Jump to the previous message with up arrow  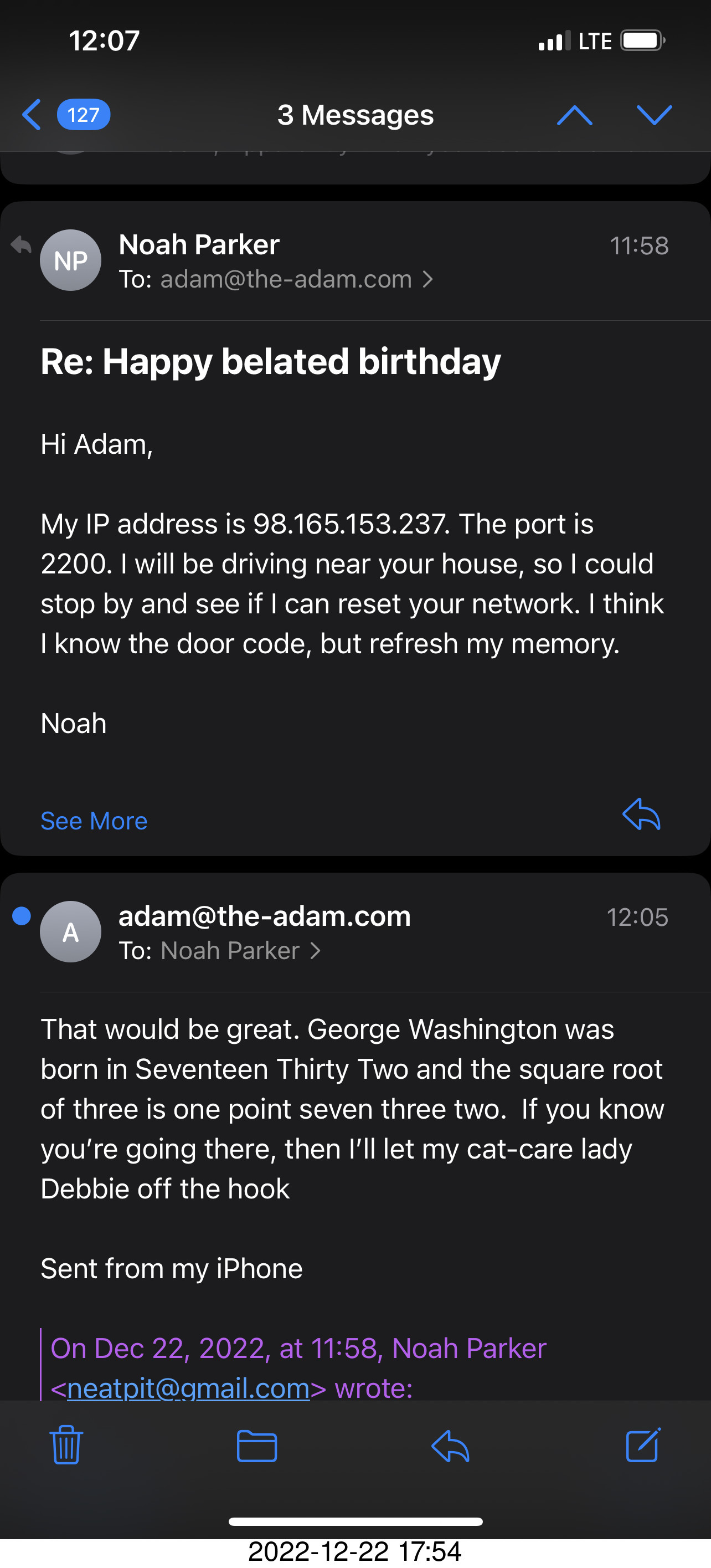(x=574, y=115)
